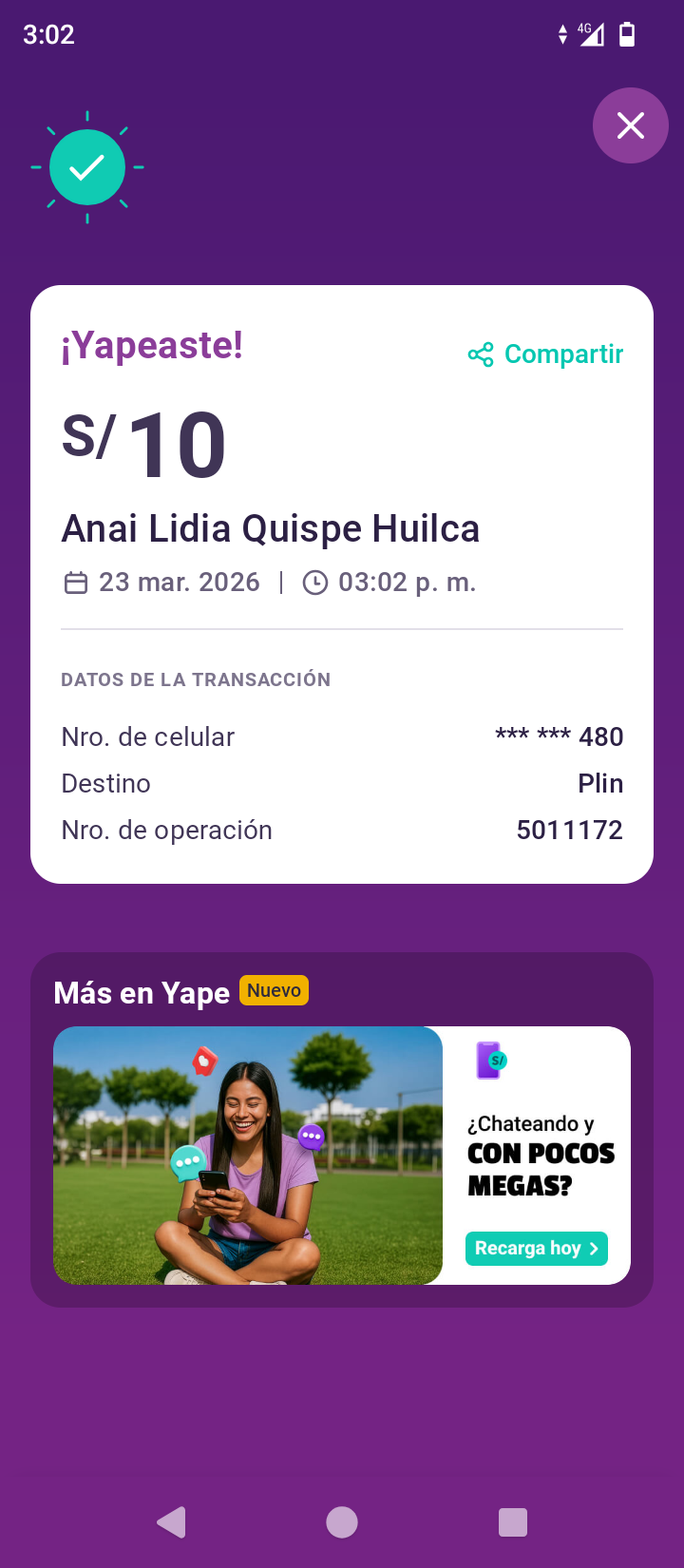
Task: Tap the Recarga hoy button
Action: (x=536, y=1248)
